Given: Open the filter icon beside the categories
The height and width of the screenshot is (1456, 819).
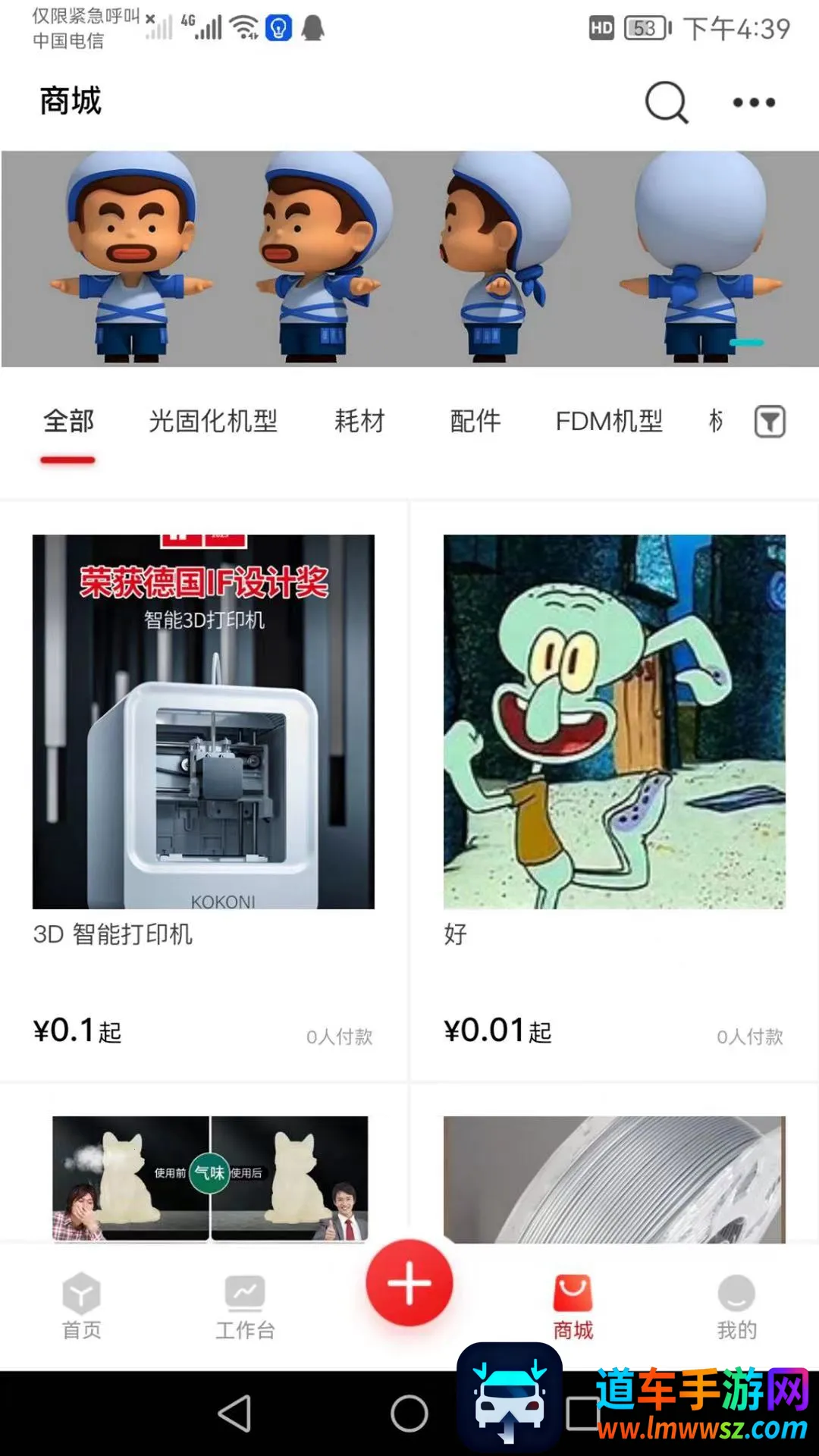Looking at the screenshot, I should (770, 422).
